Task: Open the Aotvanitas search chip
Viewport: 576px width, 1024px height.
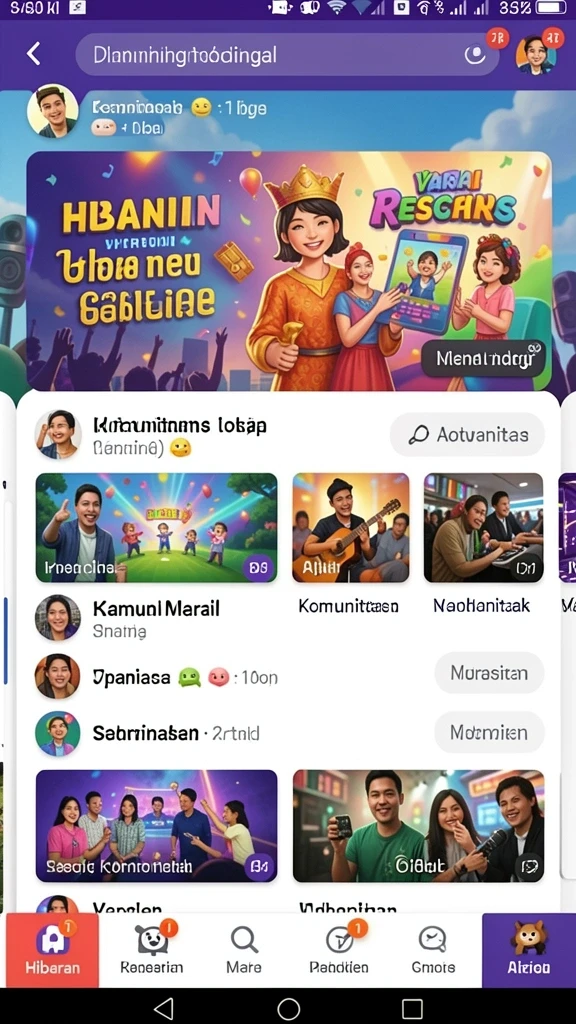Action: point(467,434)
